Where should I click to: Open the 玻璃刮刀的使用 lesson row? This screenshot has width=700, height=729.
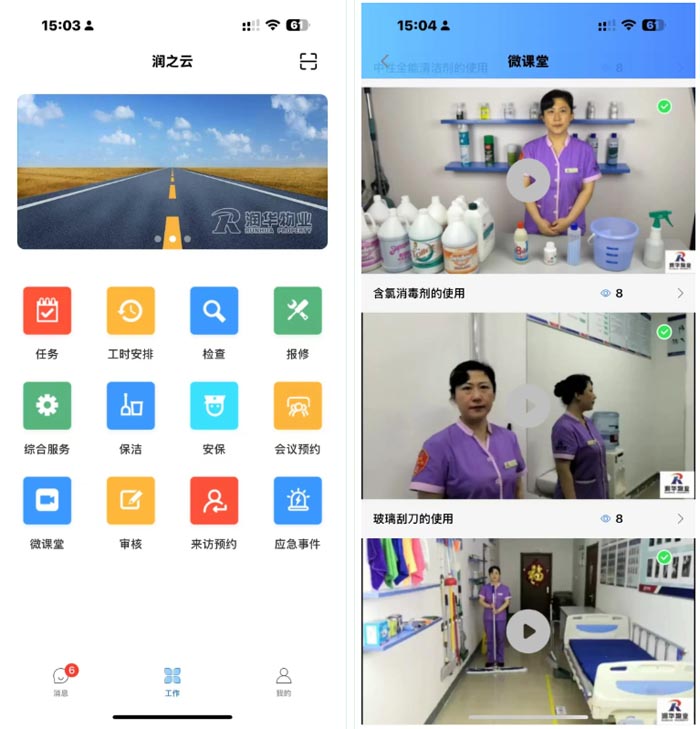coord(528,519)
